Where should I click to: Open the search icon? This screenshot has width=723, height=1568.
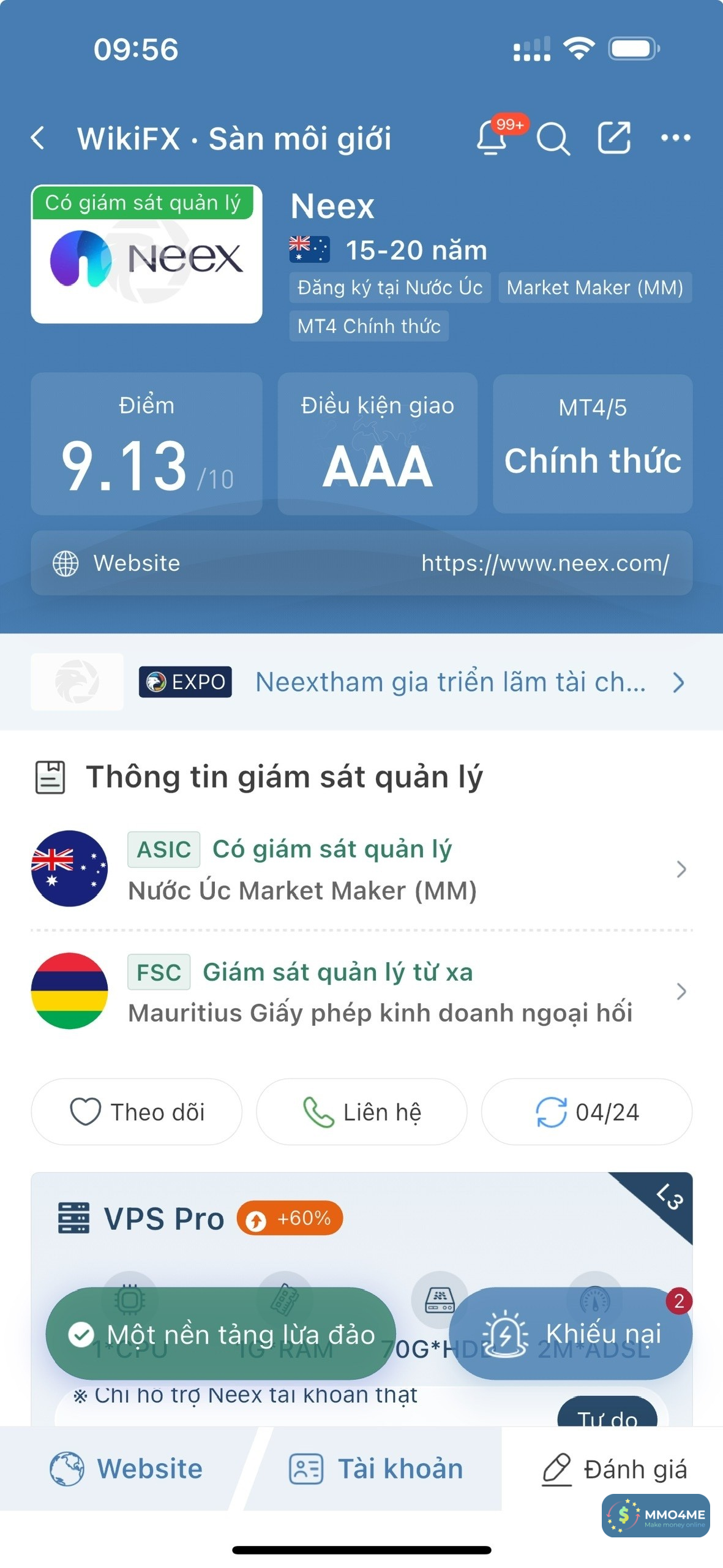tap(553, 138)
